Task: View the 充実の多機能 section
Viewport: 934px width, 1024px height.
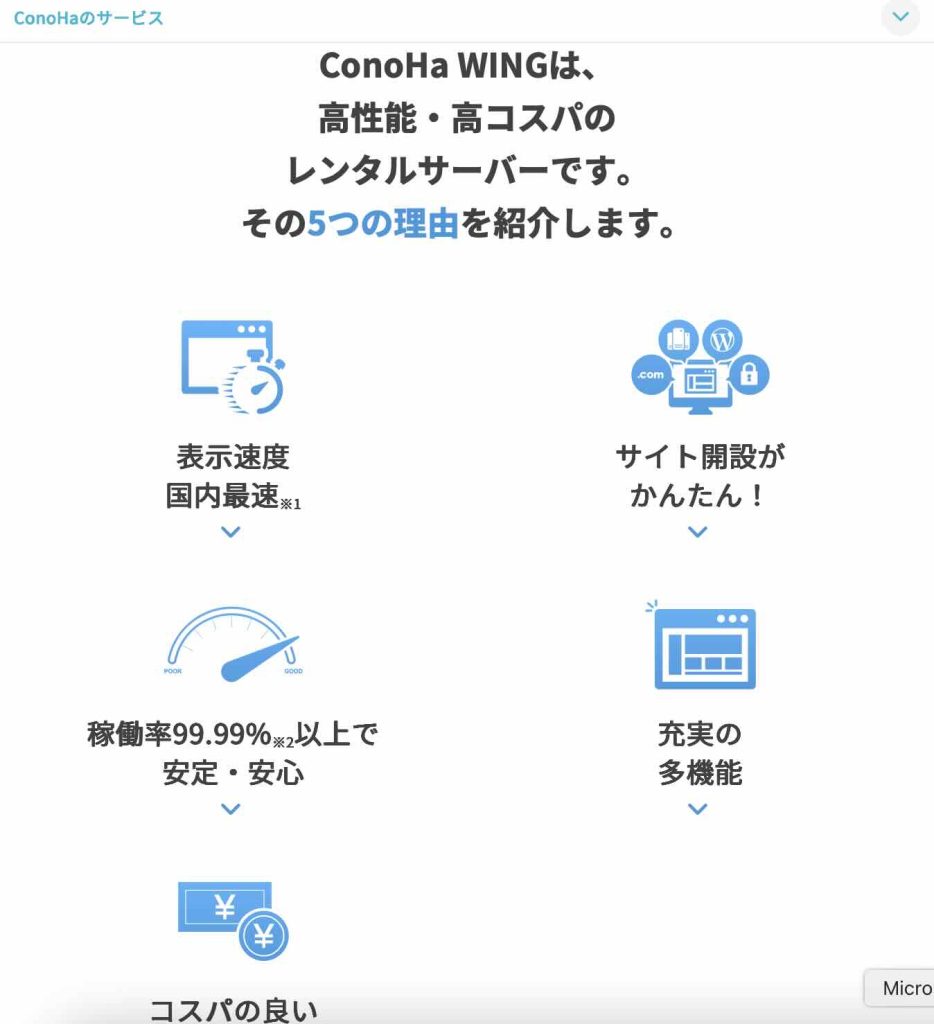Action: click(699, 753)
